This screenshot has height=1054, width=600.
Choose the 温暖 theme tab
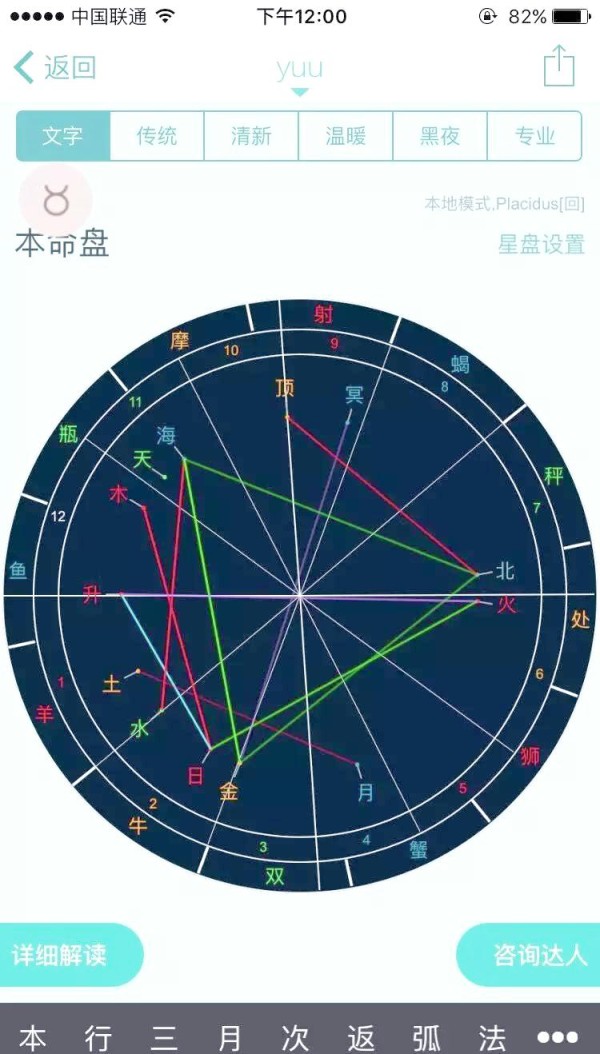346,136
